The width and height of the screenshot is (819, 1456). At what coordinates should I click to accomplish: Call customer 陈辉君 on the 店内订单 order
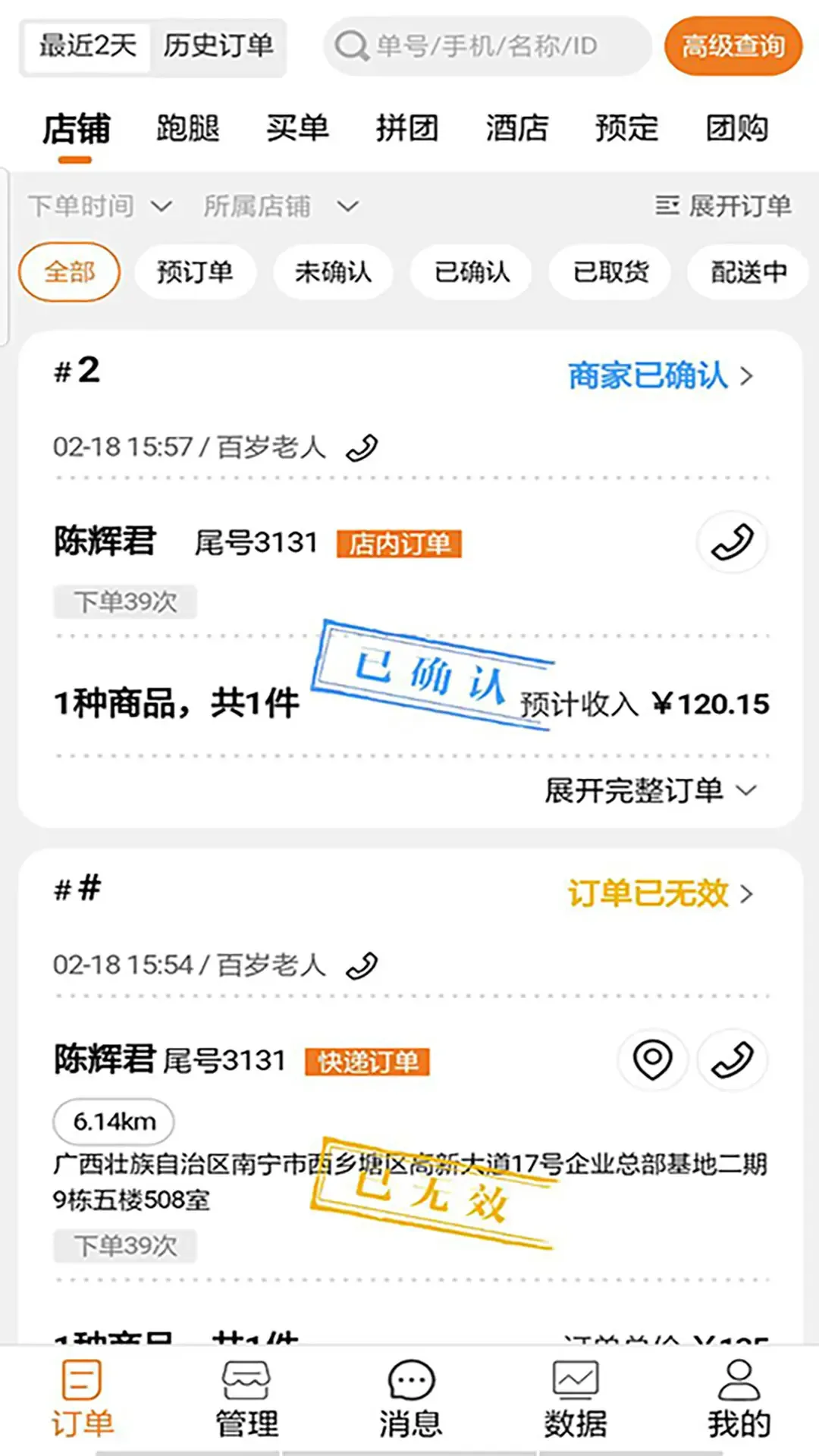732,542
